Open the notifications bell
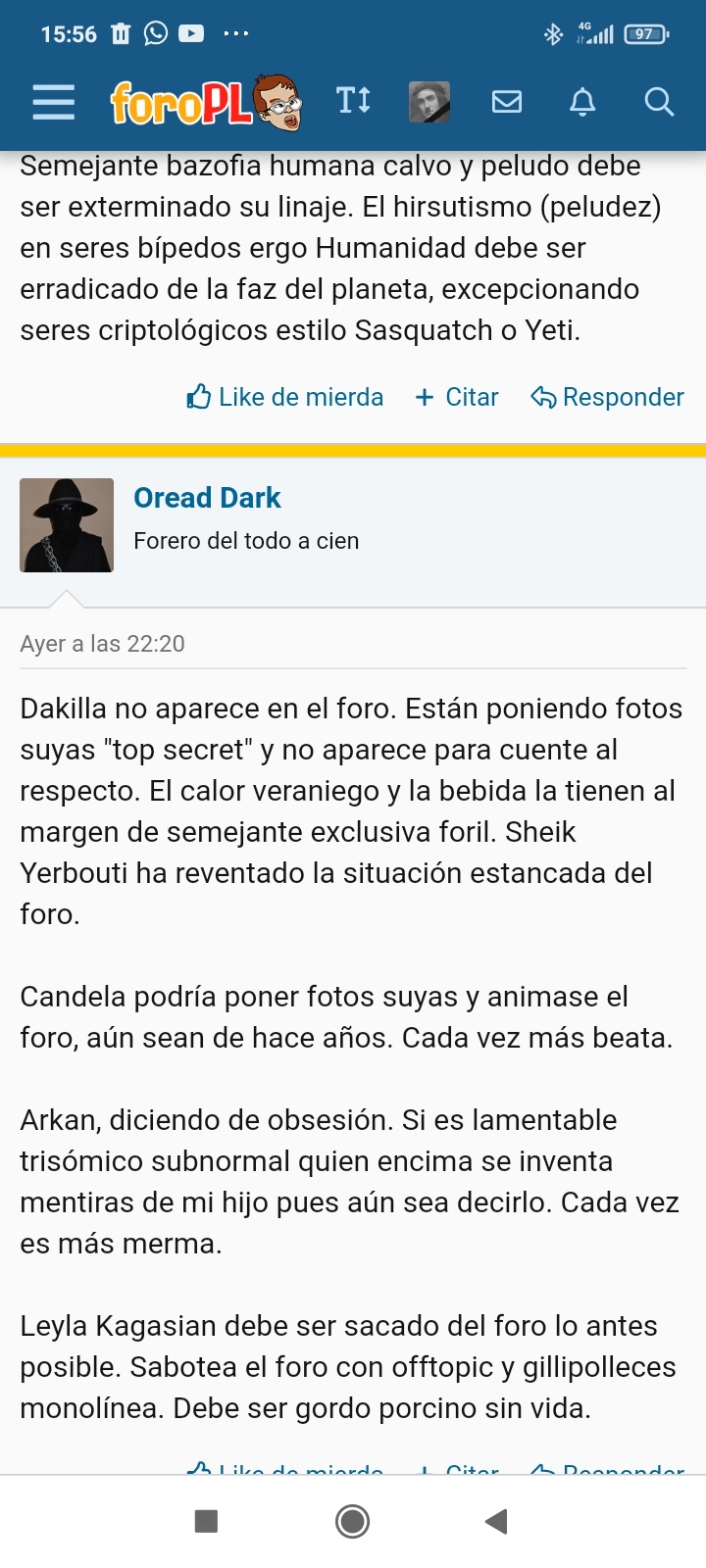This screenshot has height=1568, width=706. click(582, 102)
